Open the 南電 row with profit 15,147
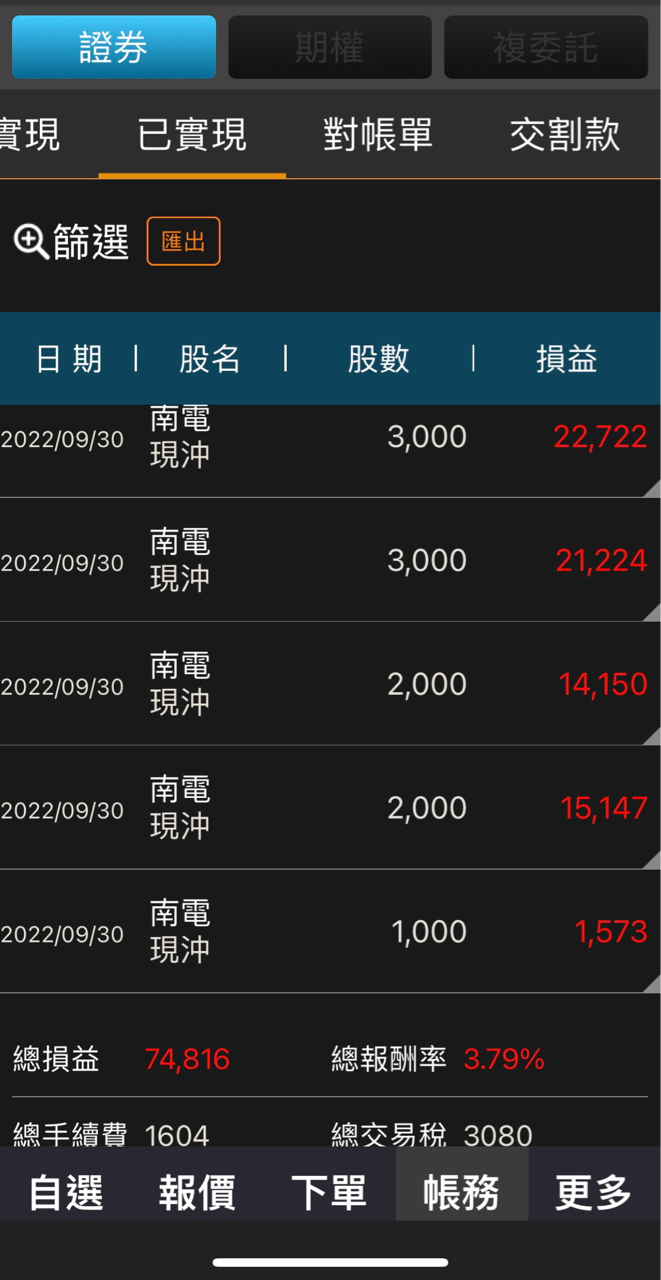The image size is (661, 1280). (x=330, y=808)
